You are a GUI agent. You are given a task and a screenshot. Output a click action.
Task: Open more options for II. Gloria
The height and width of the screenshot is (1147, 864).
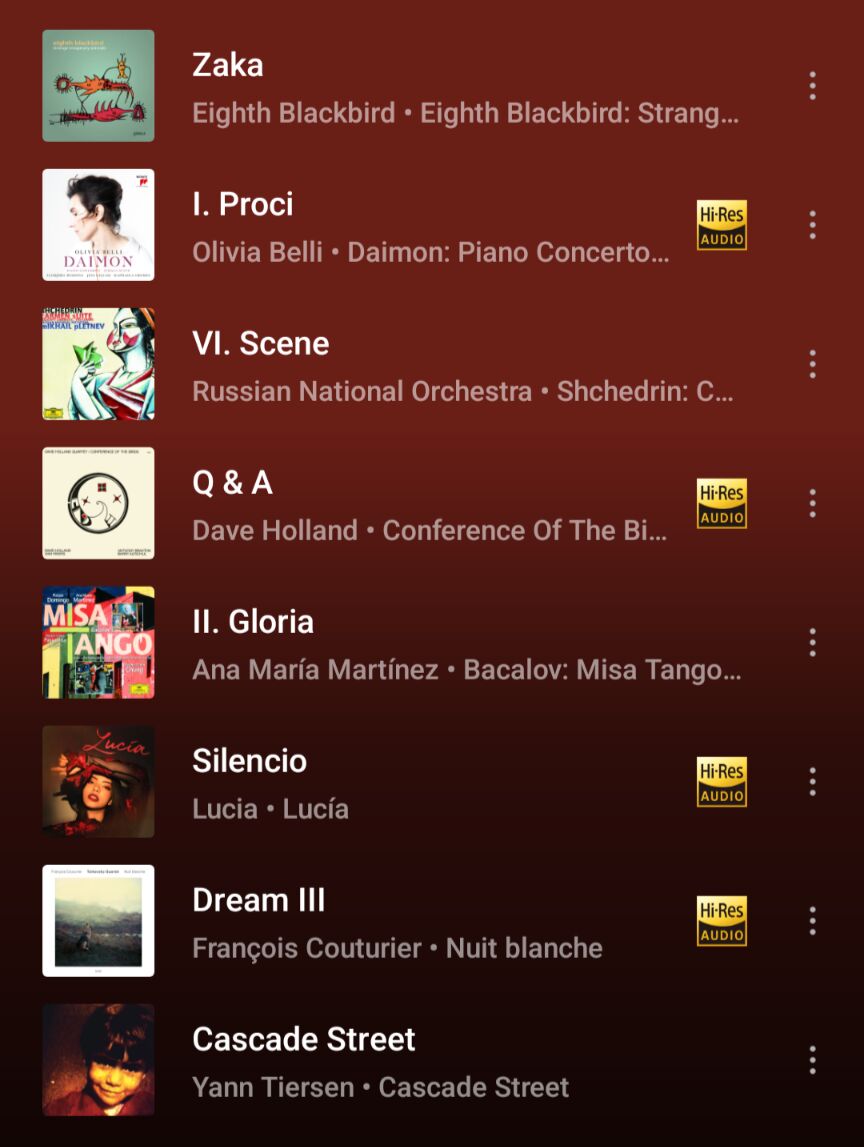(812, 642)
